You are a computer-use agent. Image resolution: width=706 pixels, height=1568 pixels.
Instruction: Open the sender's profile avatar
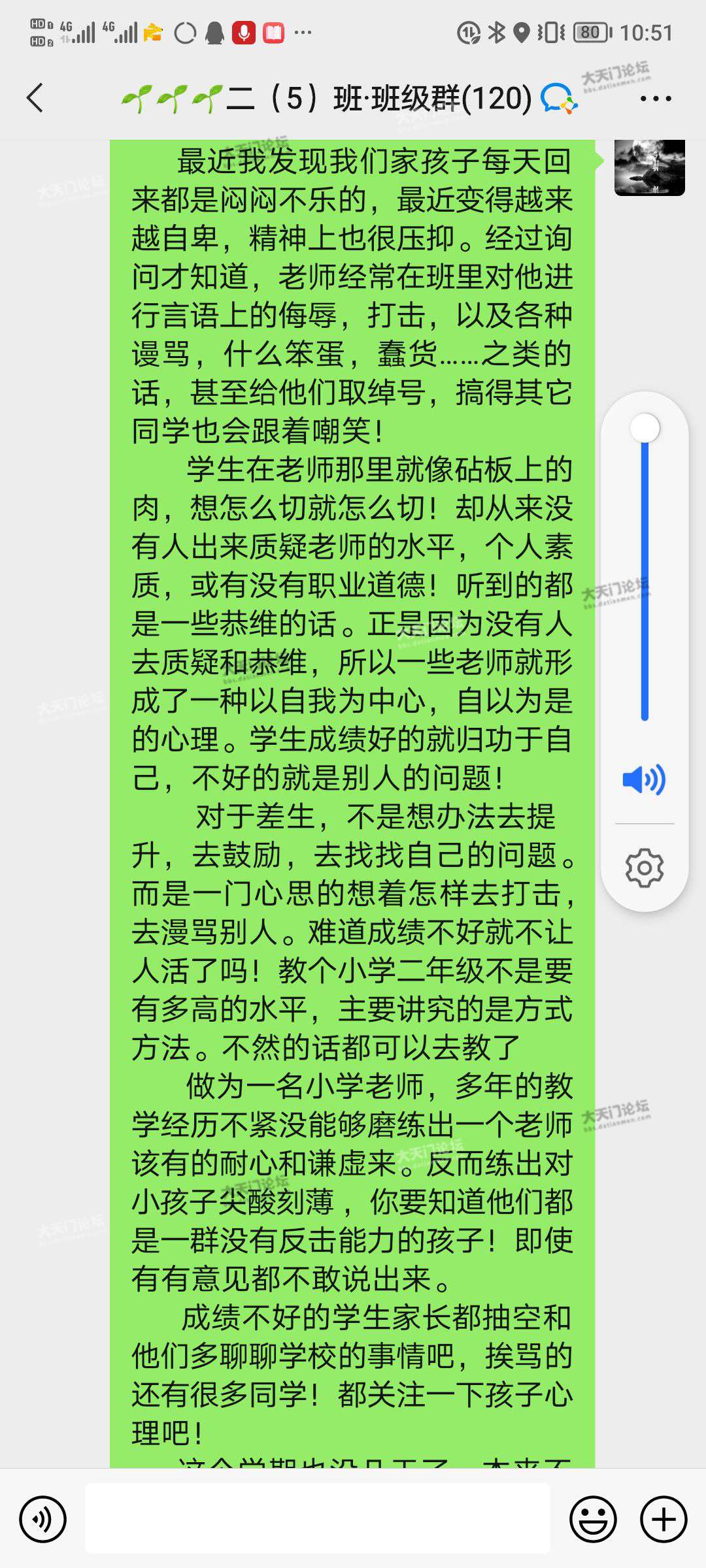pos(649,168)
